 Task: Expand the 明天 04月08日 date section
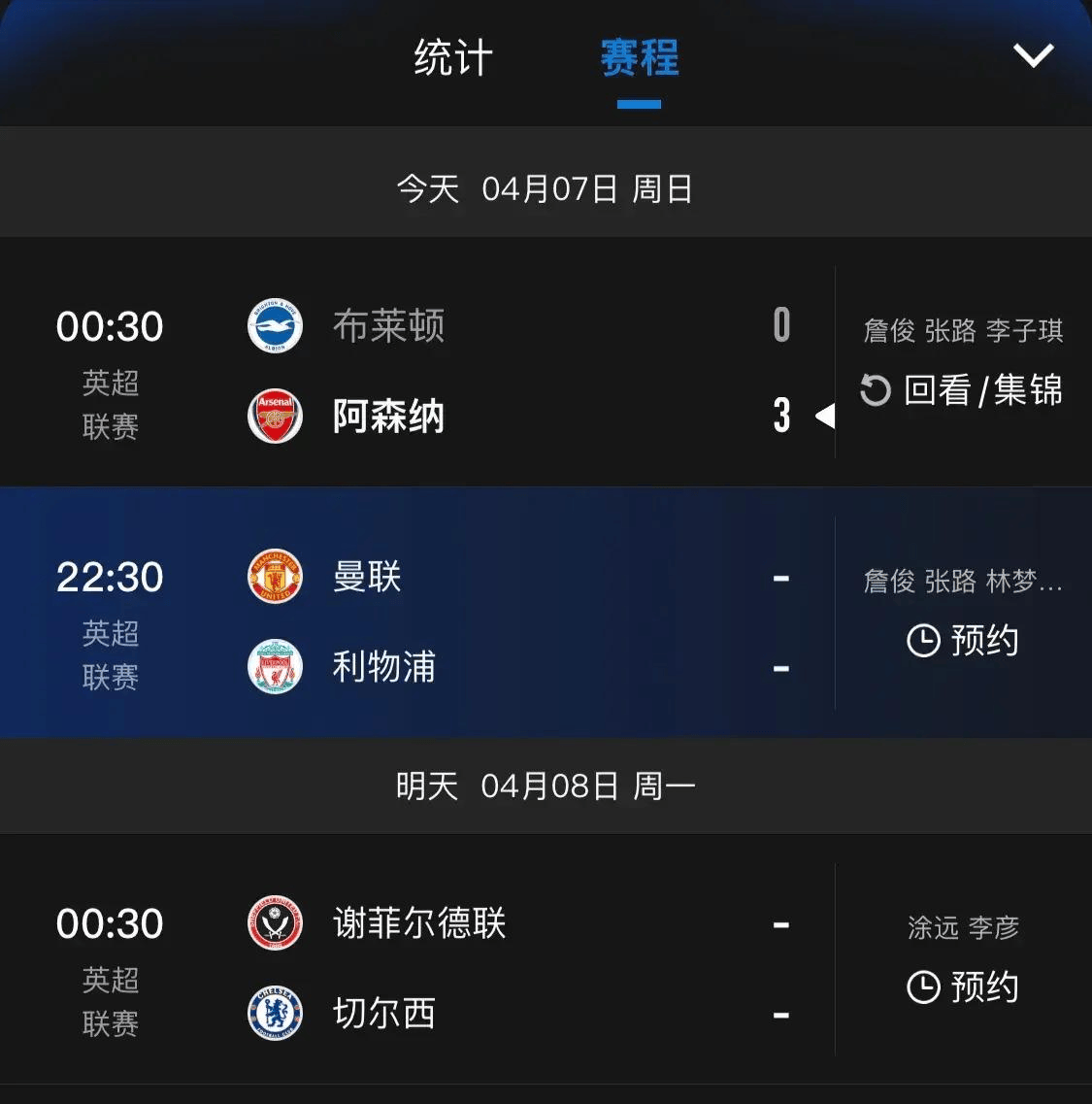(546, 786)
